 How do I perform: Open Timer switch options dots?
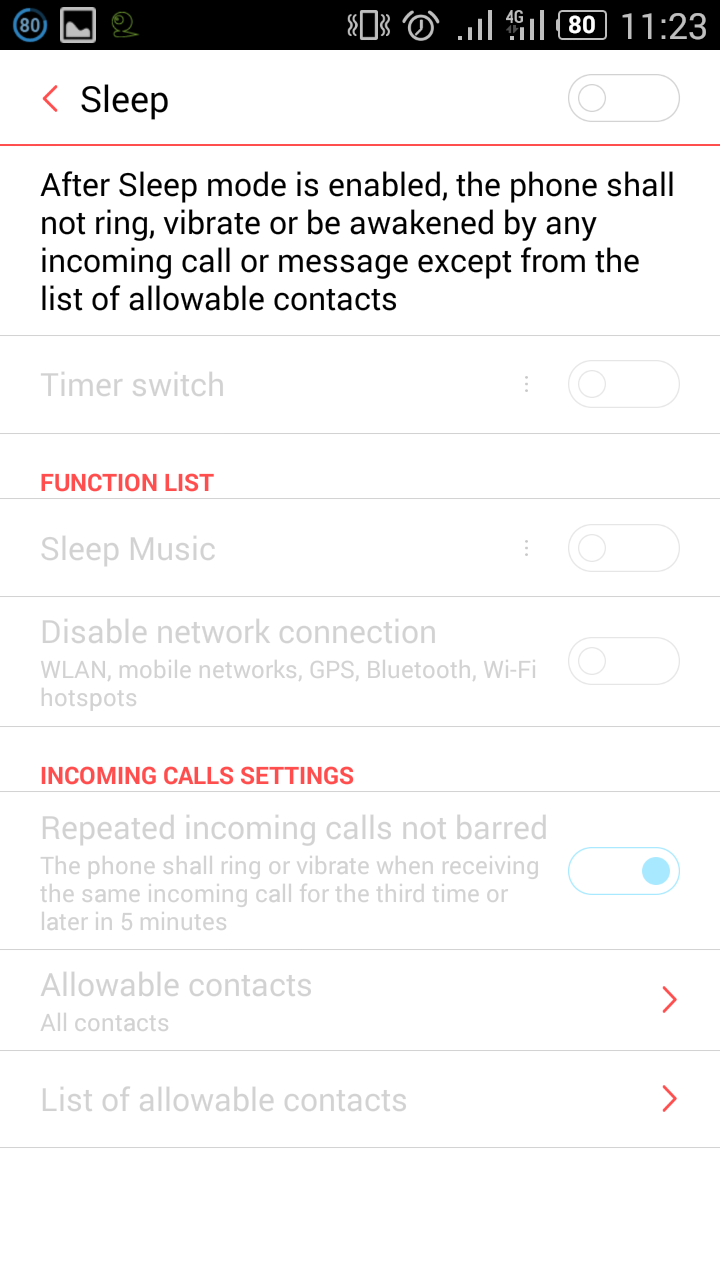[x=526, y=384]
